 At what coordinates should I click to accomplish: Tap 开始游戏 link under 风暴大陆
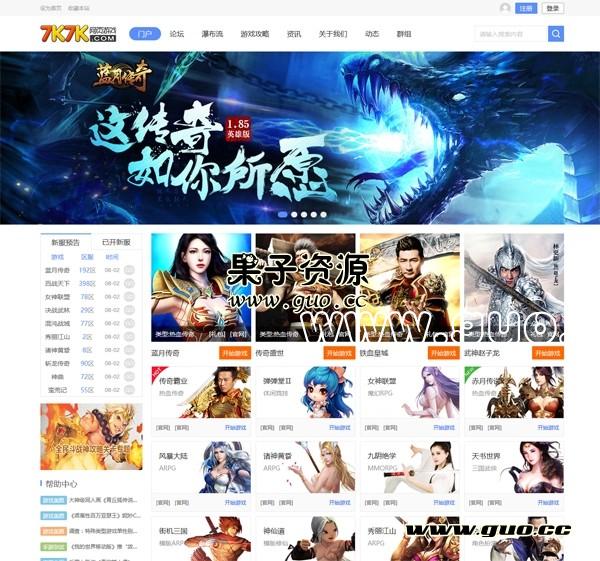coord(235,502)
